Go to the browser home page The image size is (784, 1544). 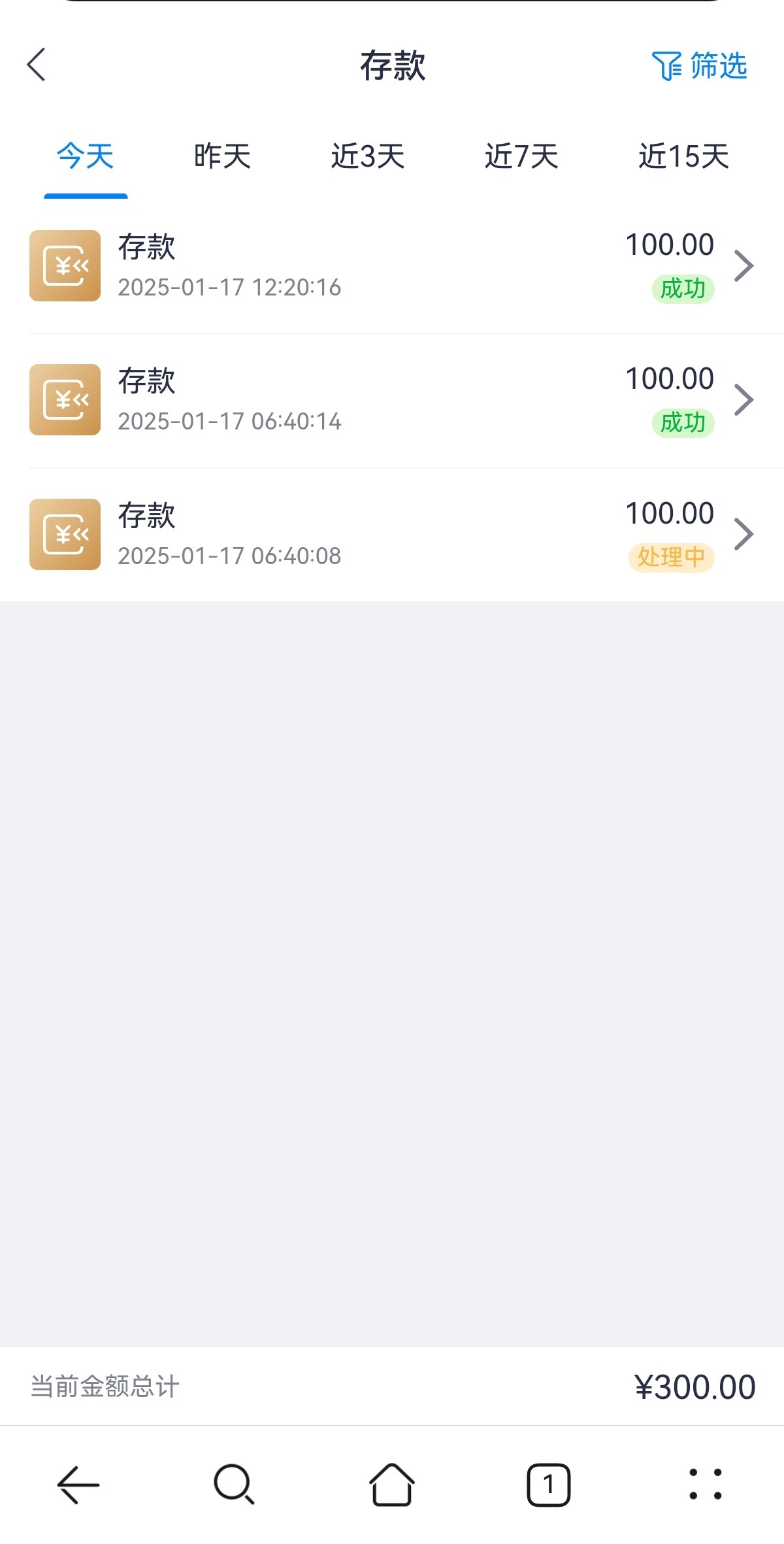(x=392, y=1485)
